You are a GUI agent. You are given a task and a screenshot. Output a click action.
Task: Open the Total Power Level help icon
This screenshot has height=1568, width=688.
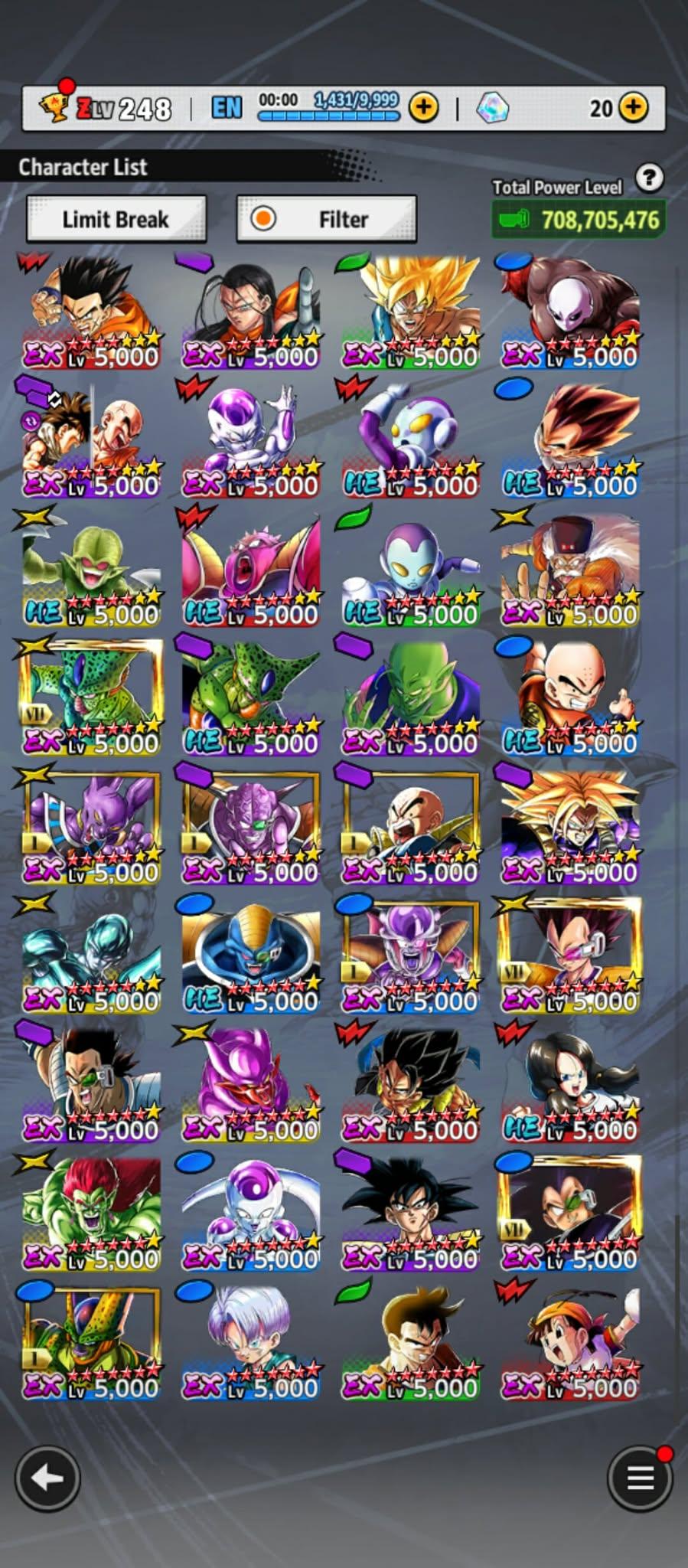pos(649,178)
